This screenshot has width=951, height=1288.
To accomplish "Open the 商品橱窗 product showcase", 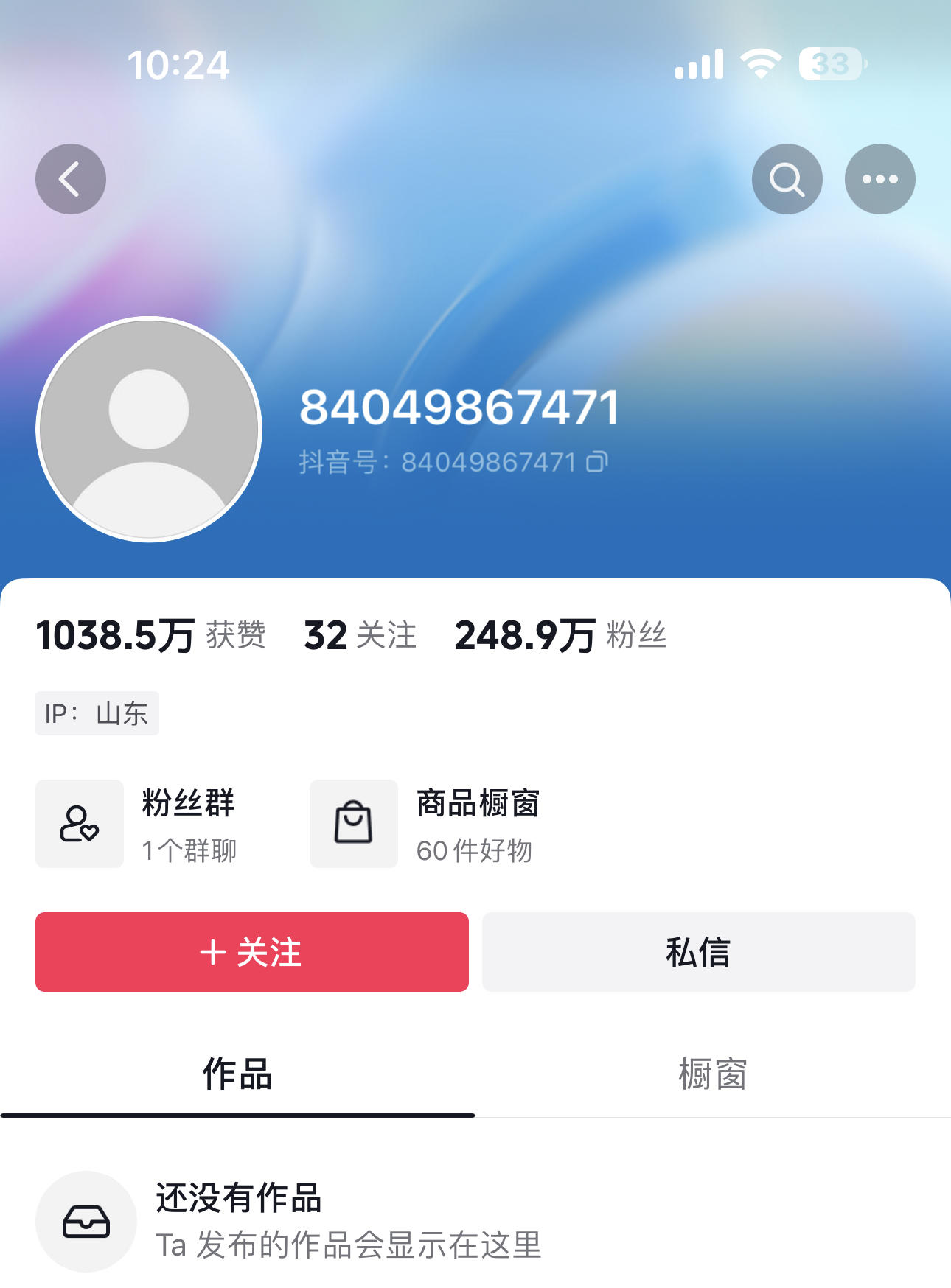I will pos(425,824).
